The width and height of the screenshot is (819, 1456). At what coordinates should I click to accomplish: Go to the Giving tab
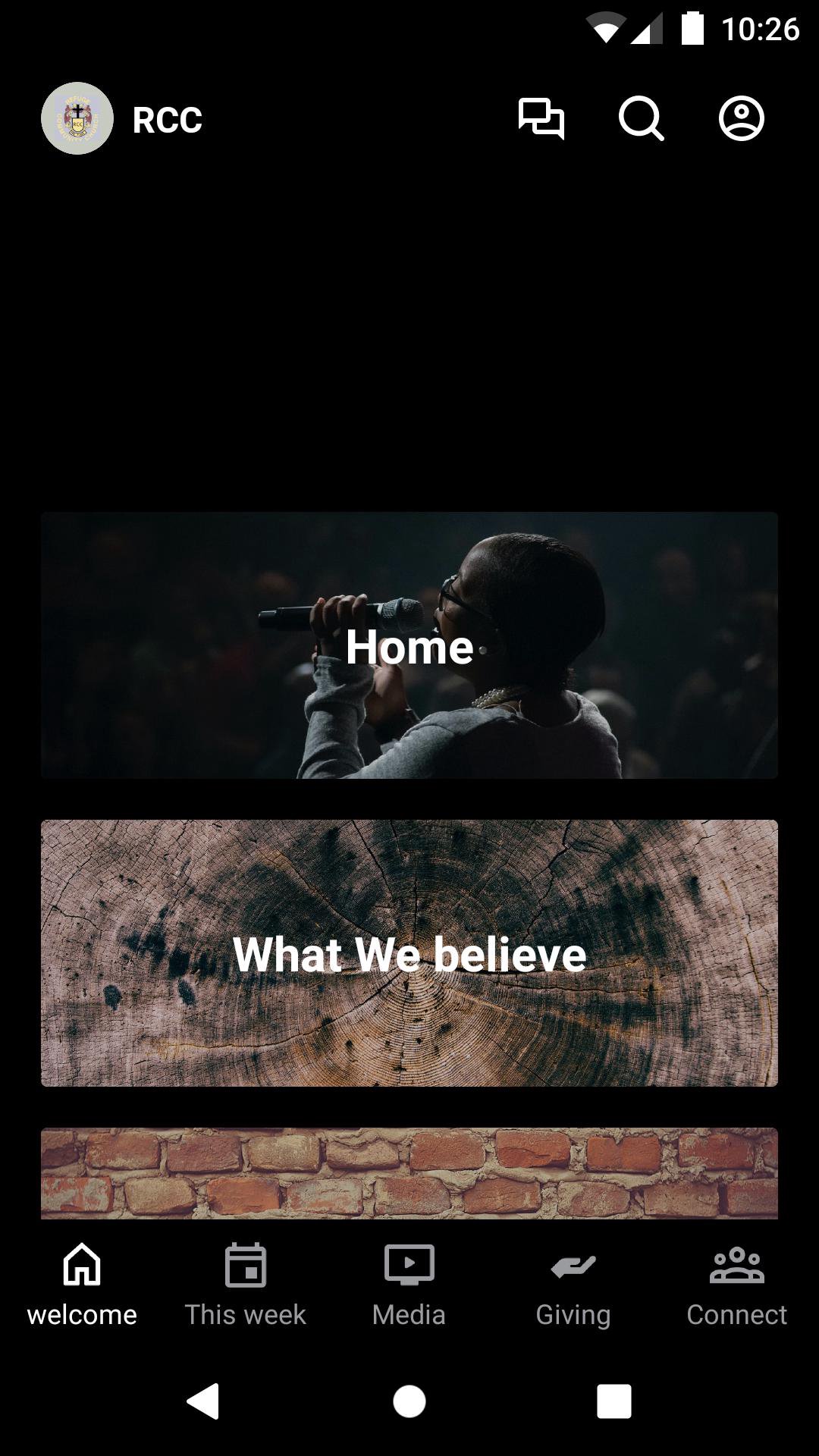(x=573, y=1283)
